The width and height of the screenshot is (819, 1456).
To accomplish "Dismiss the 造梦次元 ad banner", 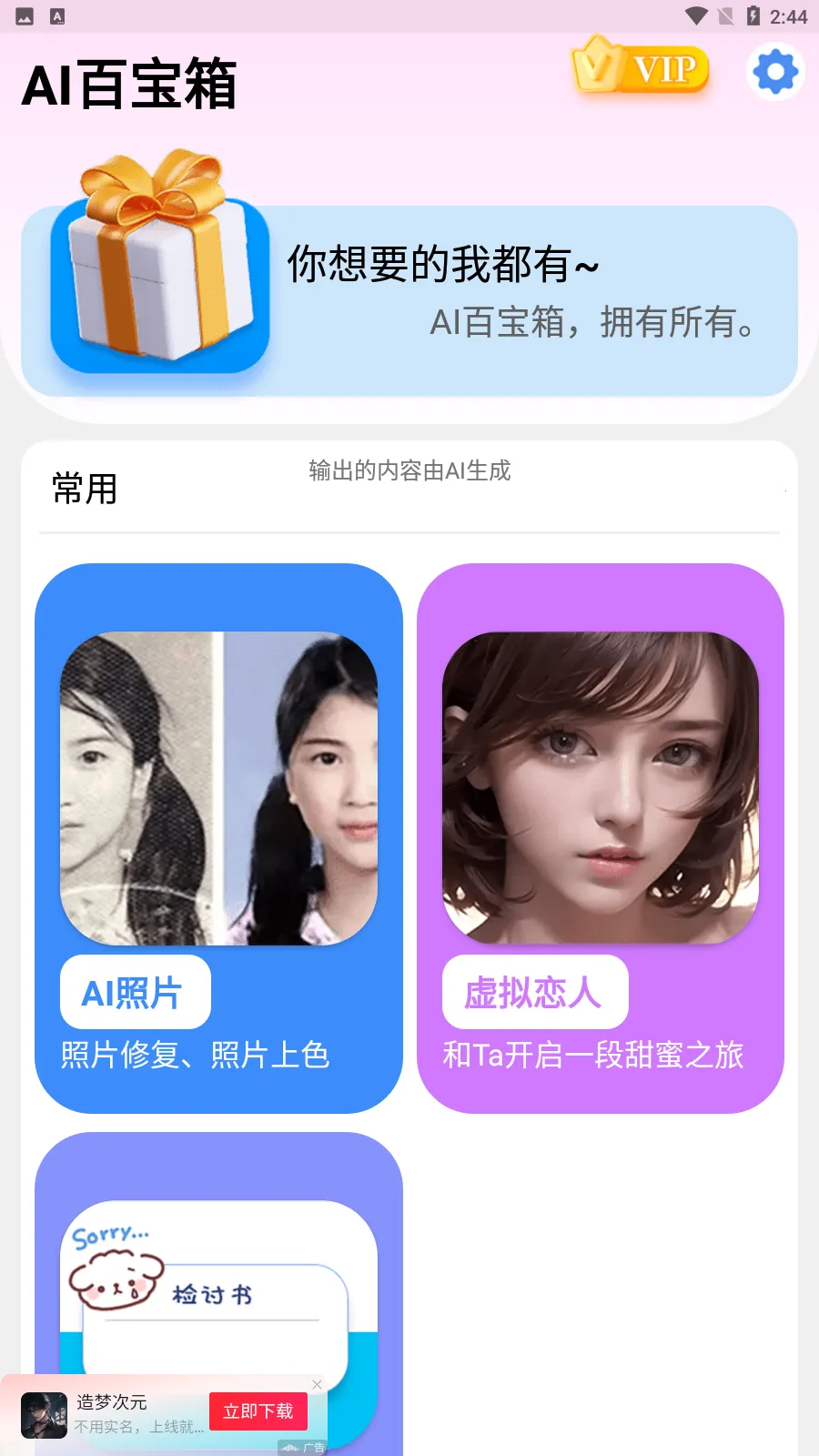I will [x=317, y=1384].
